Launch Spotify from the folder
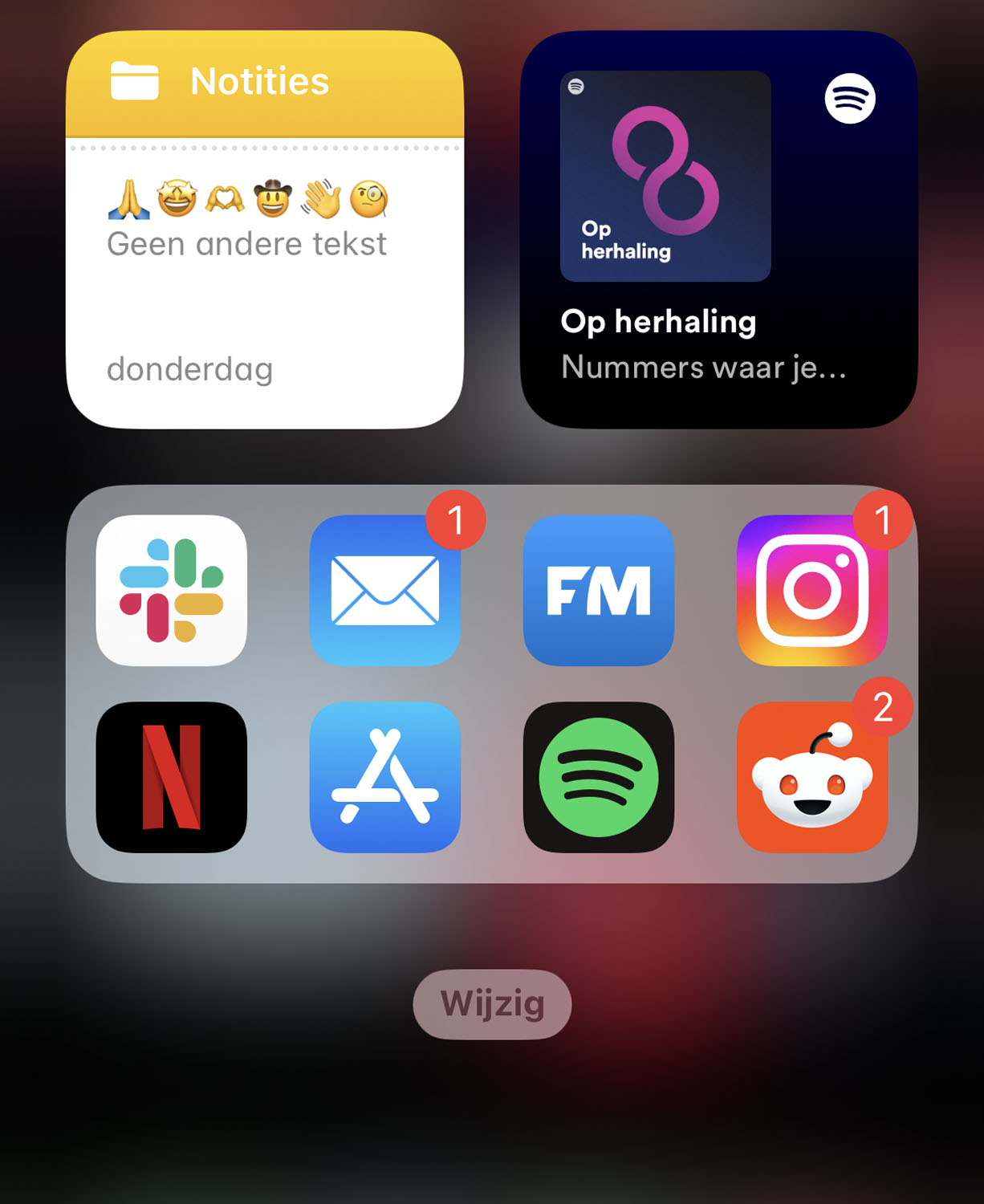This screenshot has width=984, height=1204. (599, 777)
